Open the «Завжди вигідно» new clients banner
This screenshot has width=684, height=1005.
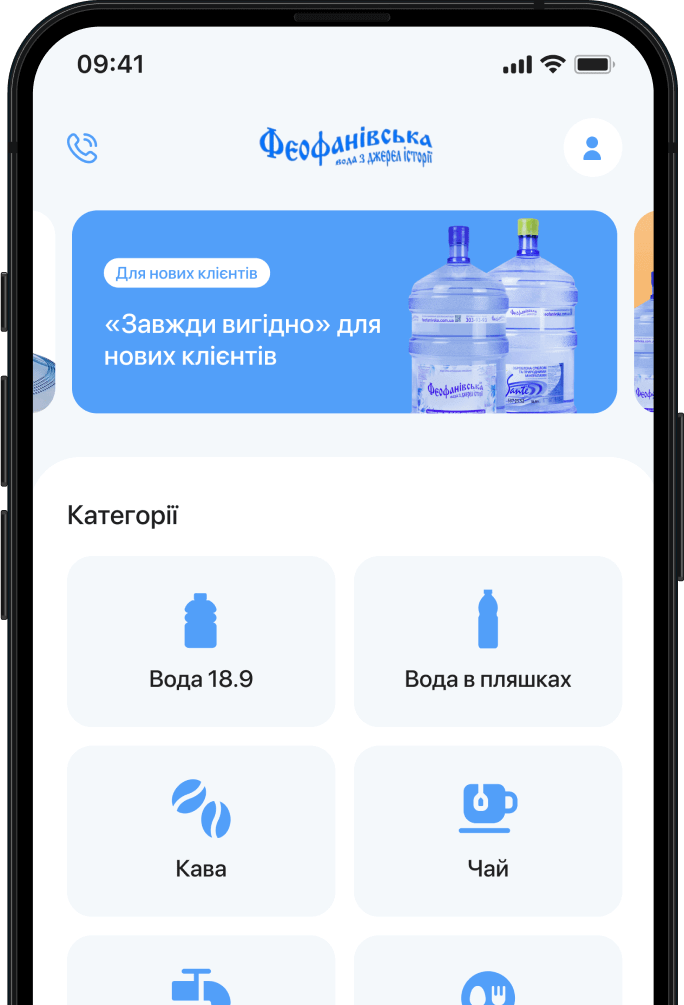click(x=344, y=311)
